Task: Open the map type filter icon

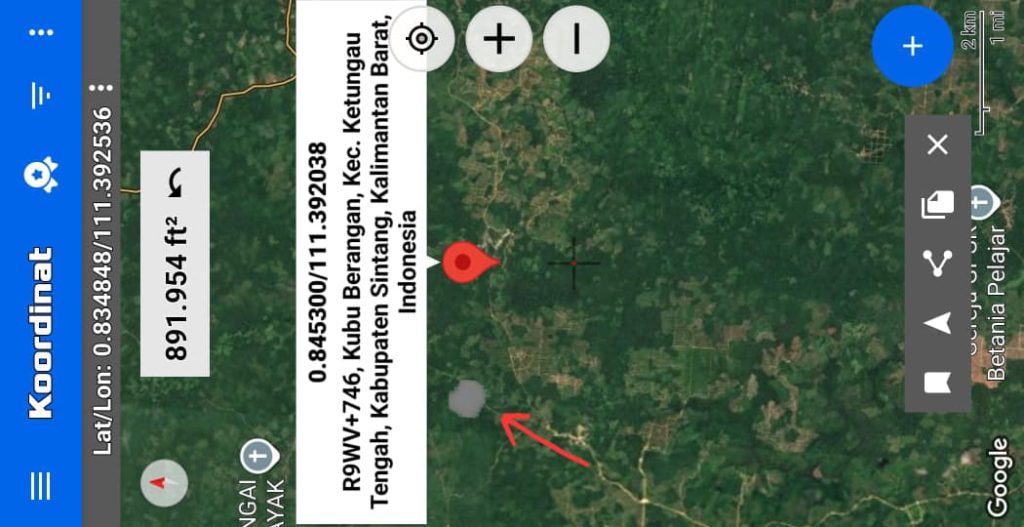Action: (x=40, y=95)
